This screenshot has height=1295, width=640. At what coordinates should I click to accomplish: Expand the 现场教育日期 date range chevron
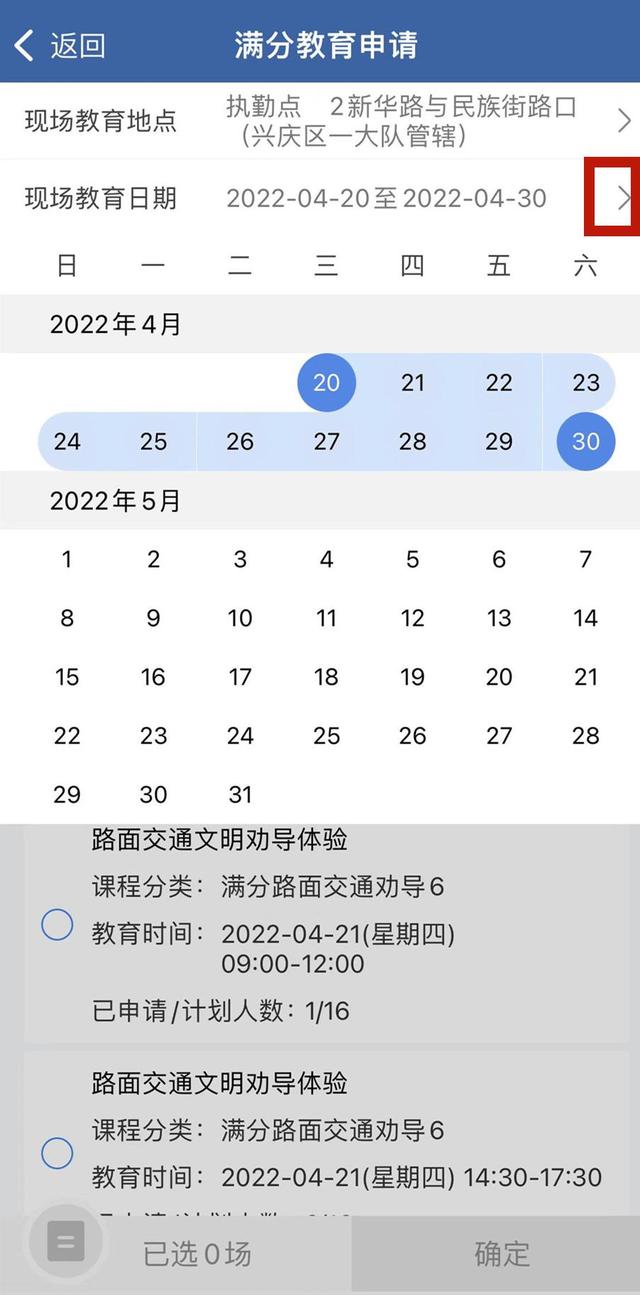624,198
